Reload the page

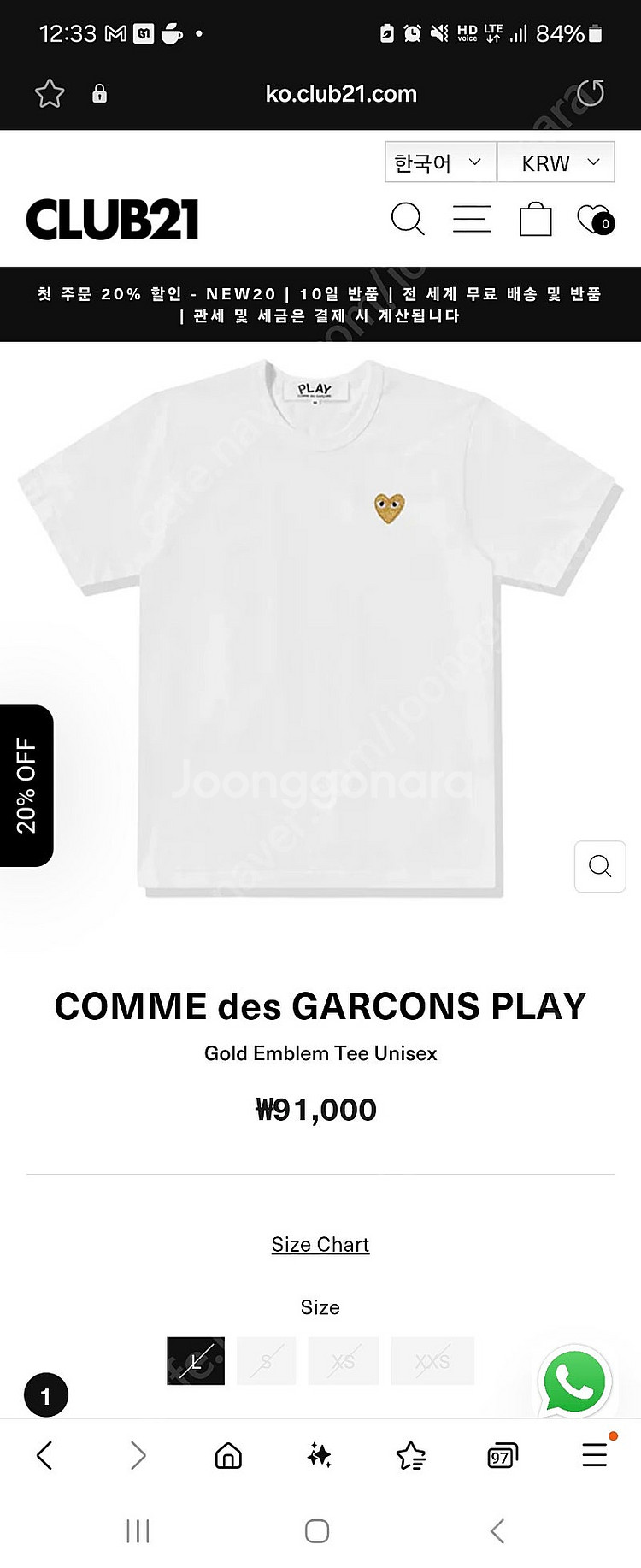coord(591,93)
